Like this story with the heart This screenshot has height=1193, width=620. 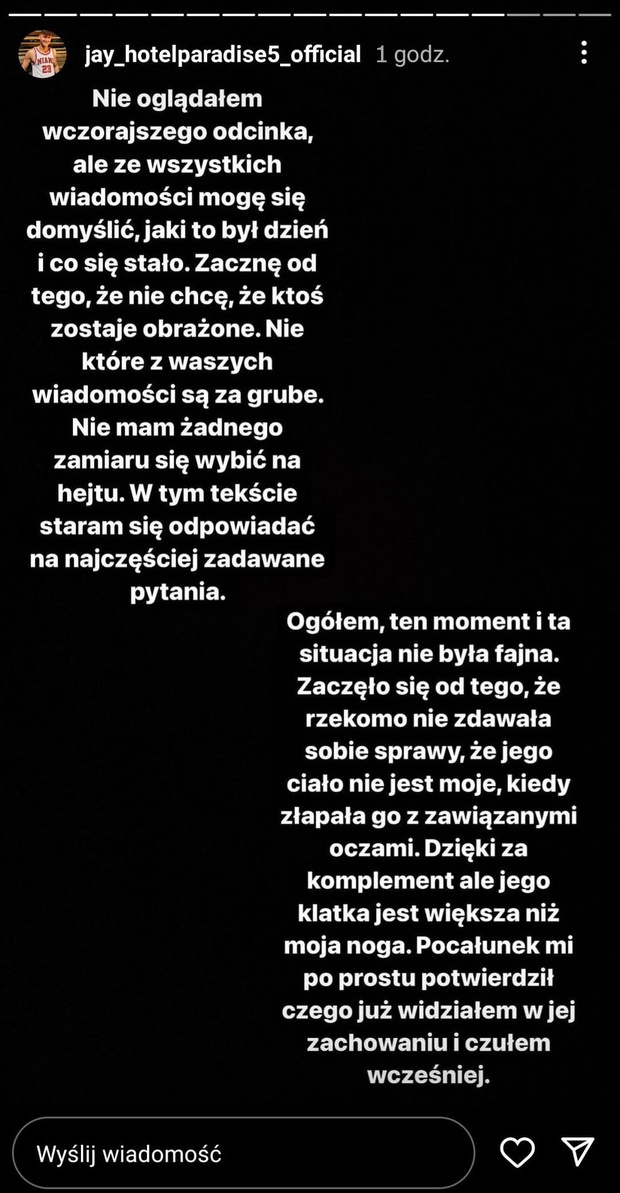(518, 1153)
